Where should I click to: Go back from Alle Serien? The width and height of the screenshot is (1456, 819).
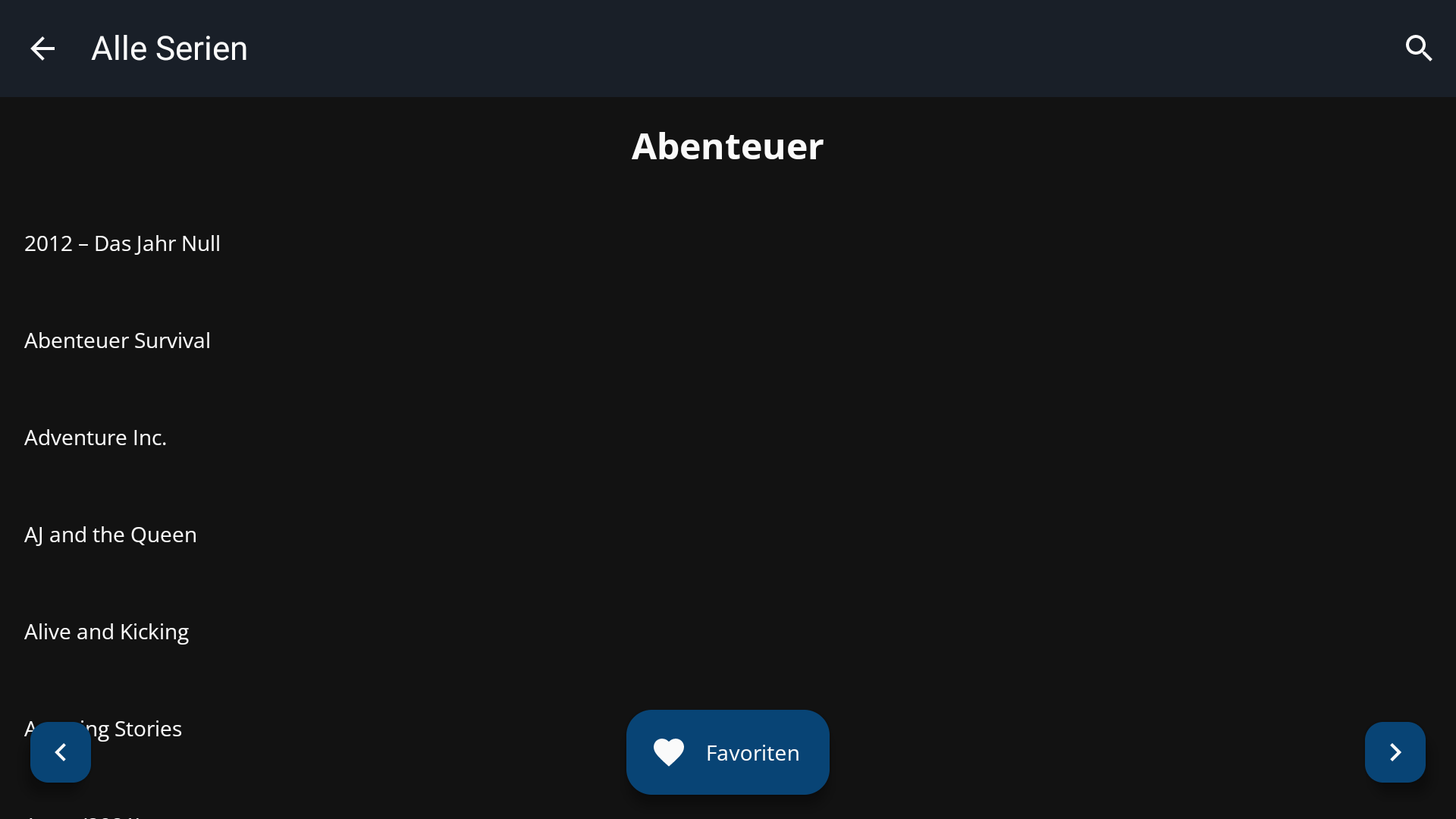coord(42,49)
